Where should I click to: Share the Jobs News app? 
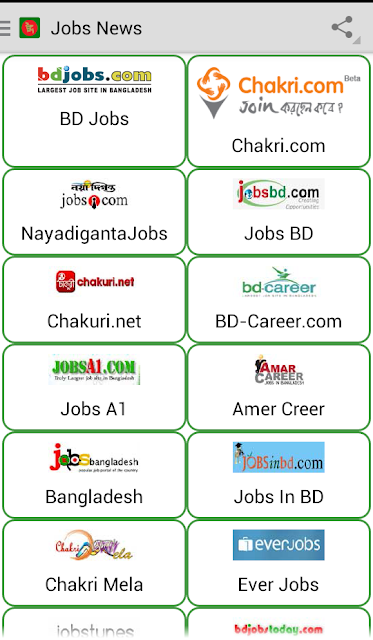coord(342,28)
